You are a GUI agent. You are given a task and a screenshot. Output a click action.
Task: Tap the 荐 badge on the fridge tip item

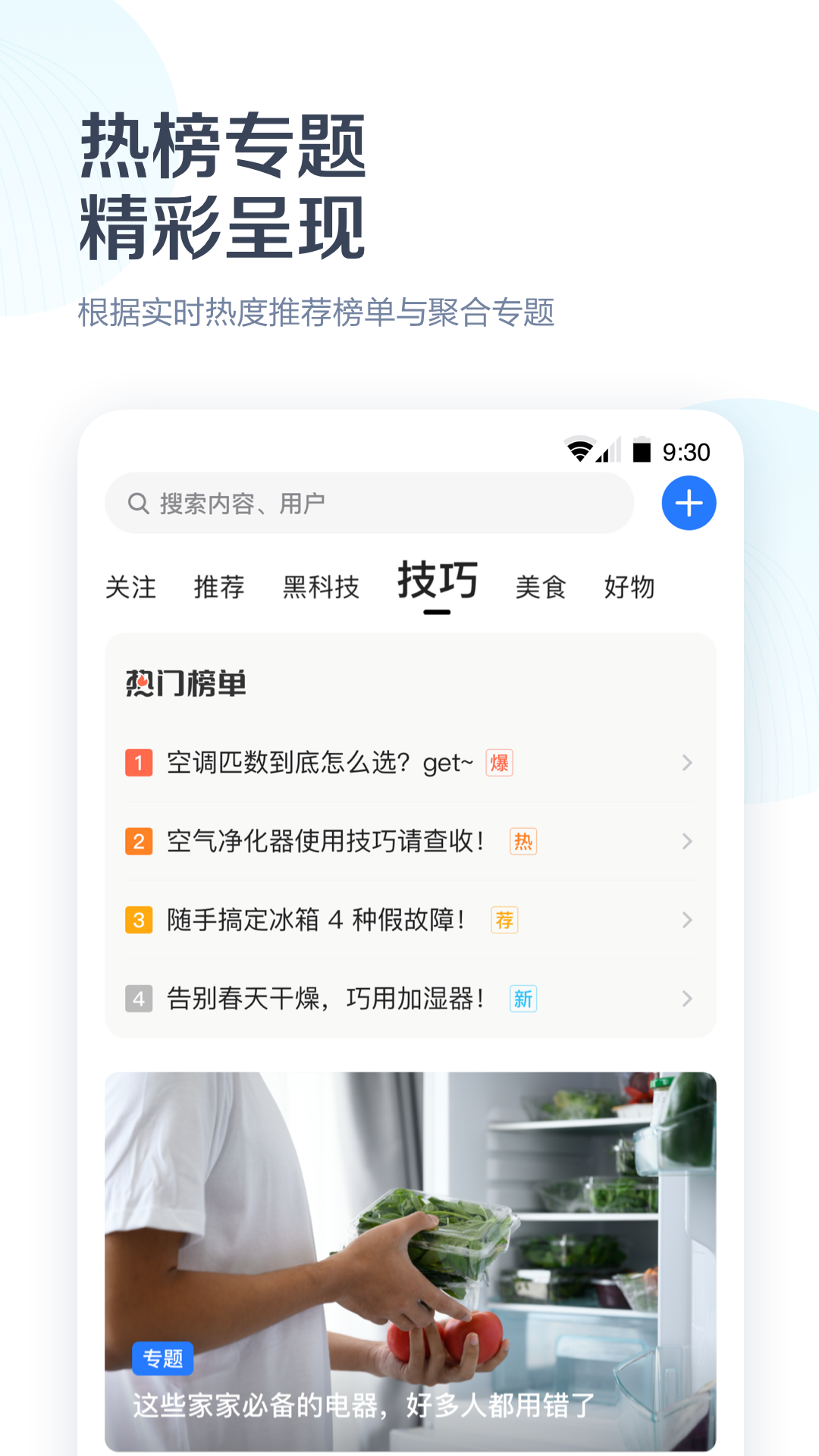504,920
